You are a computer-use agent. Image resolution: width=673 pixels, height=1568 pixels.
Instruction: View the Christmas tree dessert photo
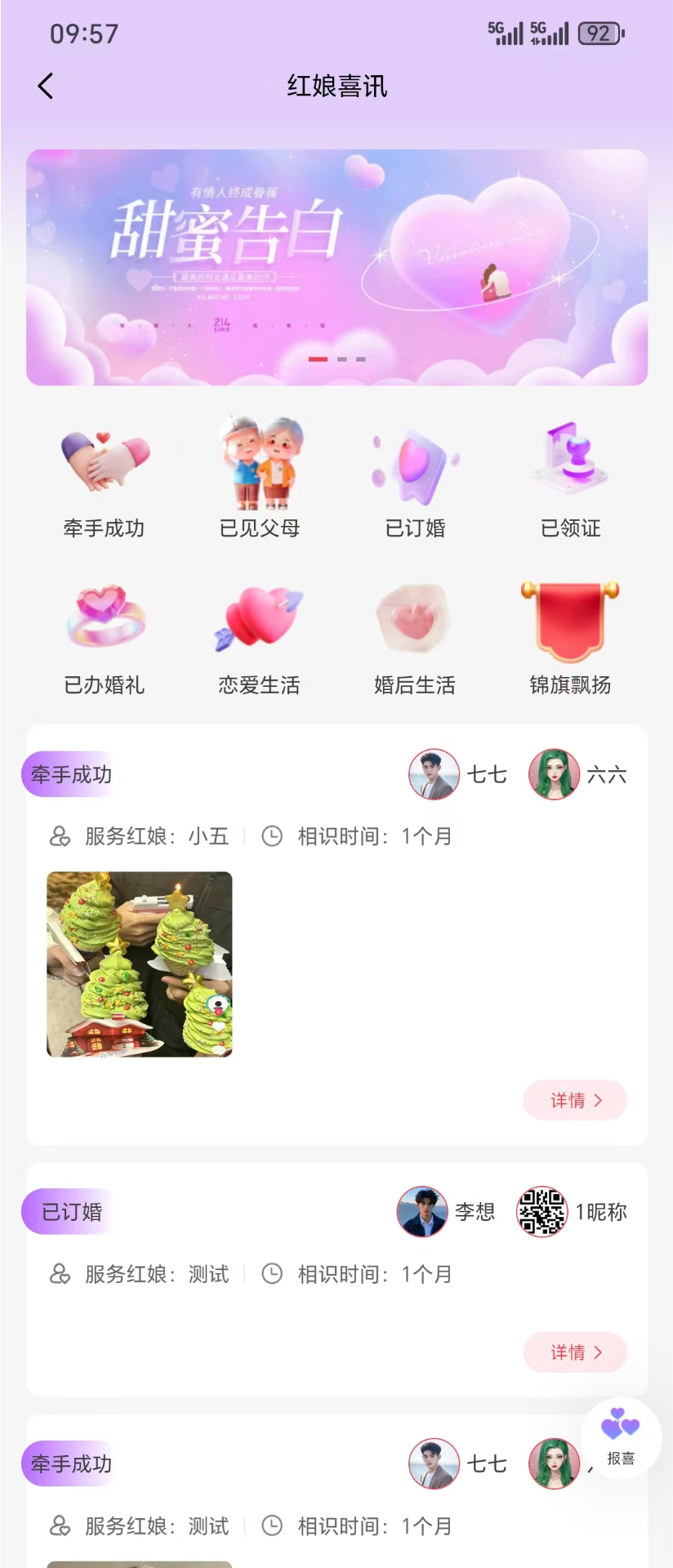[139, 964]
